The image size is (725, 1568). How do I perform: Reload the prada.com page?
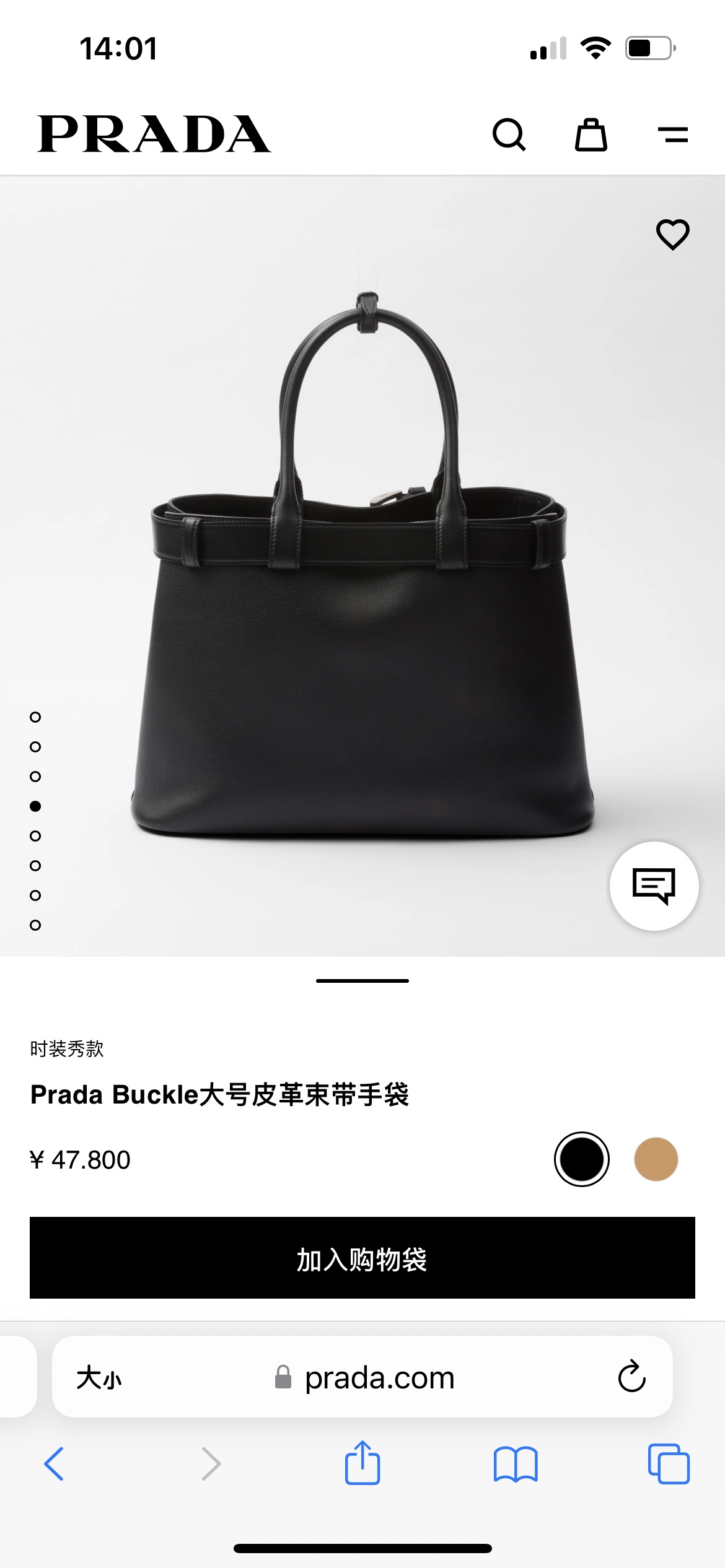click(631, 1377)
